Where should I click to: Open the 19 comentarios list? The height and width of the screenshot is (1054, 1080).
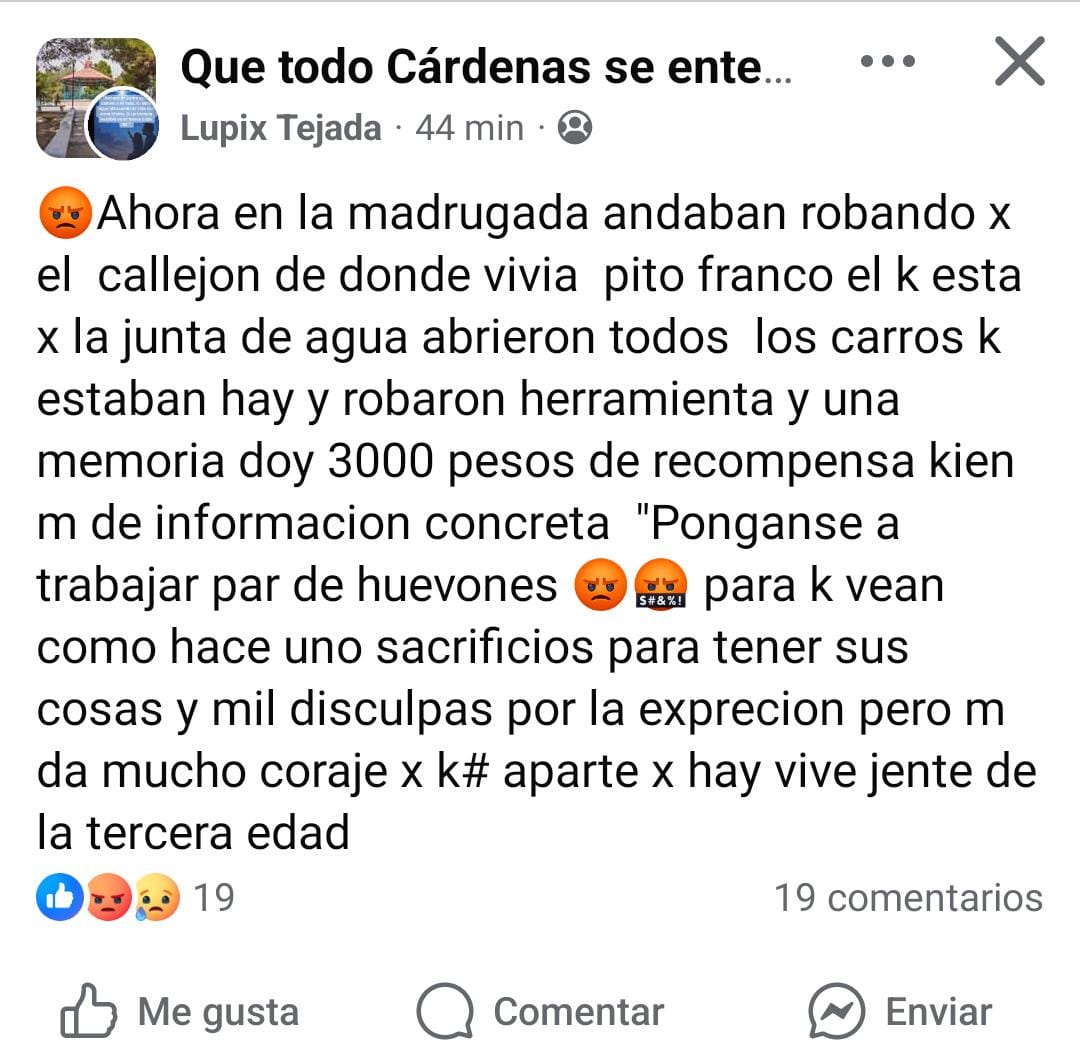[x=908, y=897]
